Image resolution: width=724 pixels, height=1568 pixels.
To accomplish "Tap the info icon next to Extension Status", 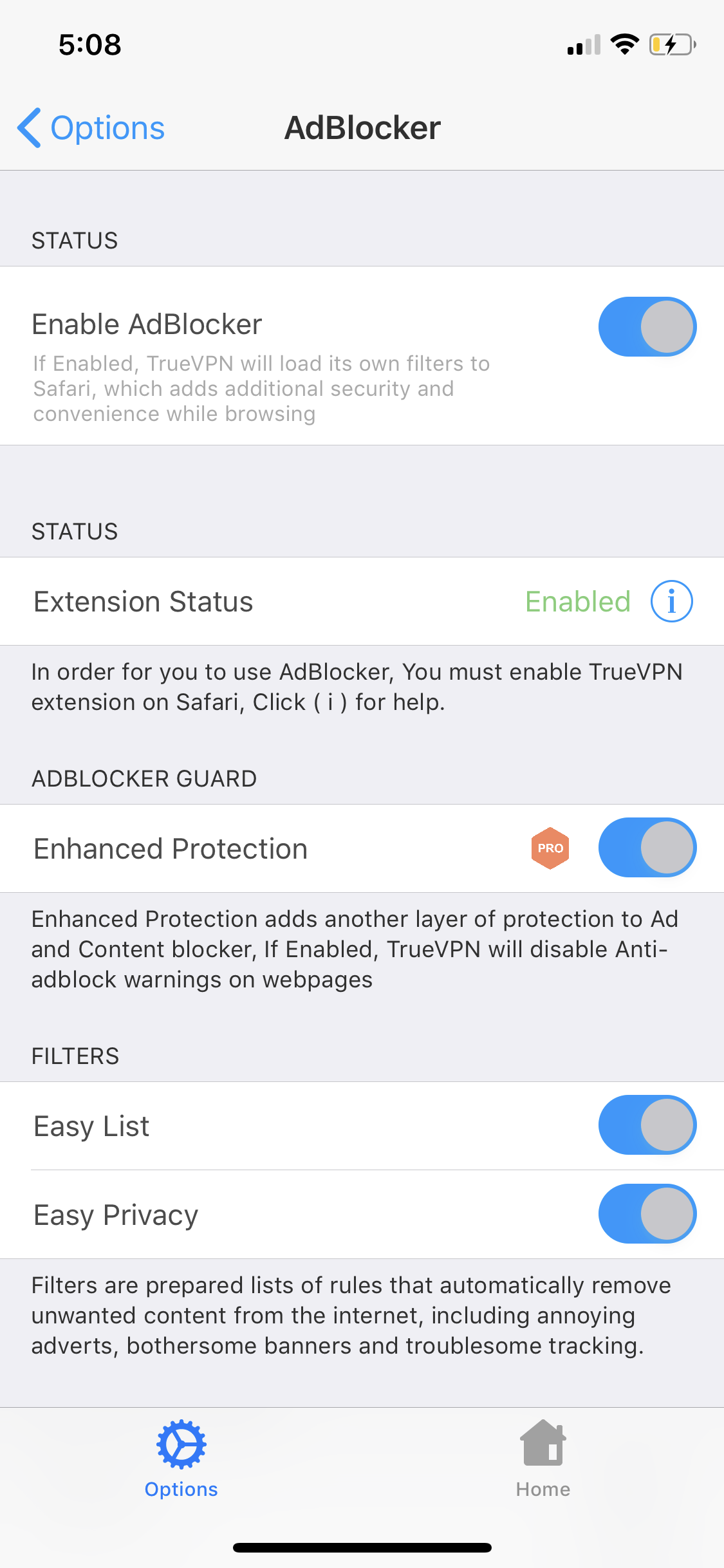I will pos(671,601).
